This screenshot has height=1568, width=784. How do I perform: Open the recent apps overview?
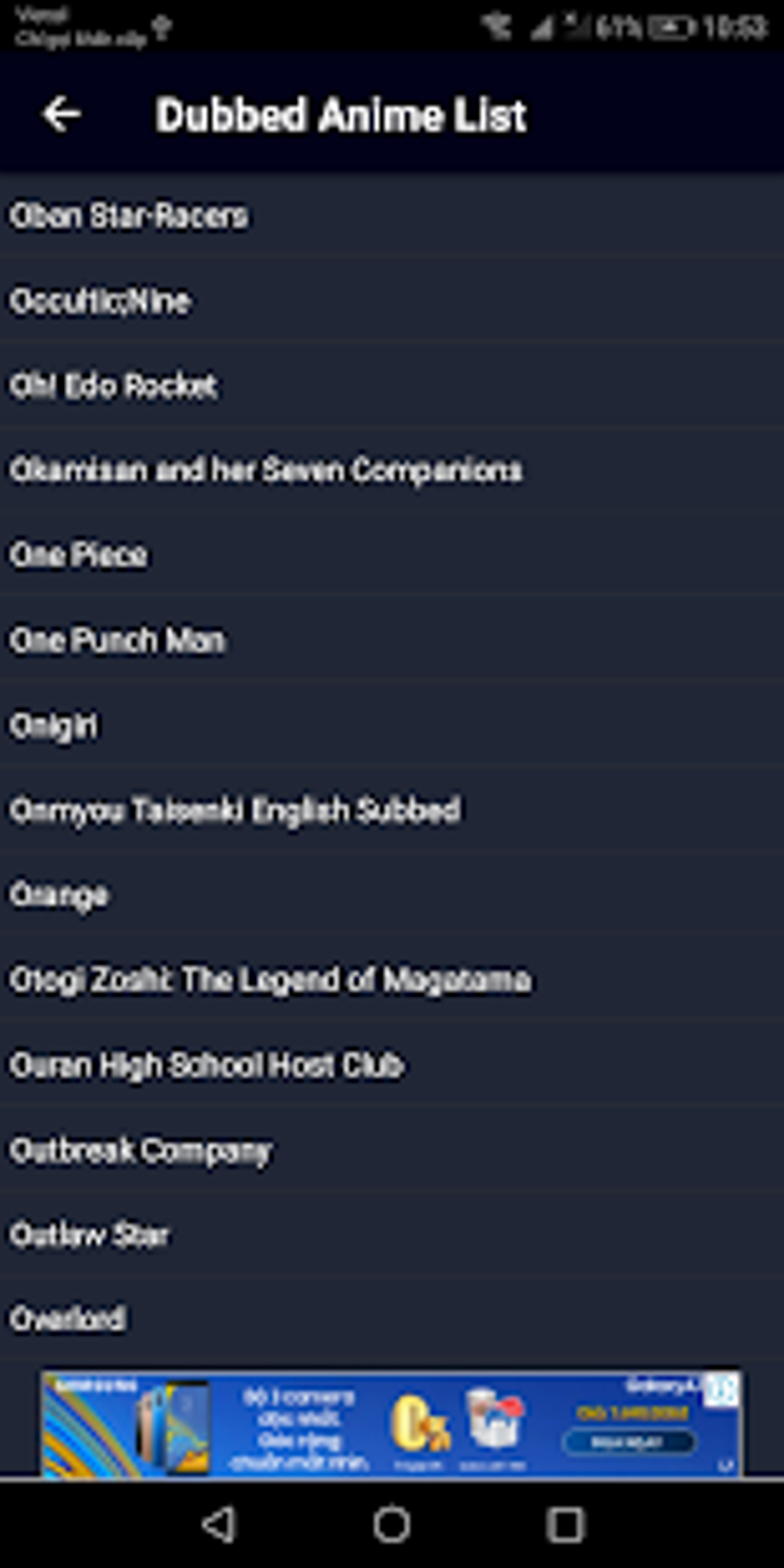(x=566, y=1525)
